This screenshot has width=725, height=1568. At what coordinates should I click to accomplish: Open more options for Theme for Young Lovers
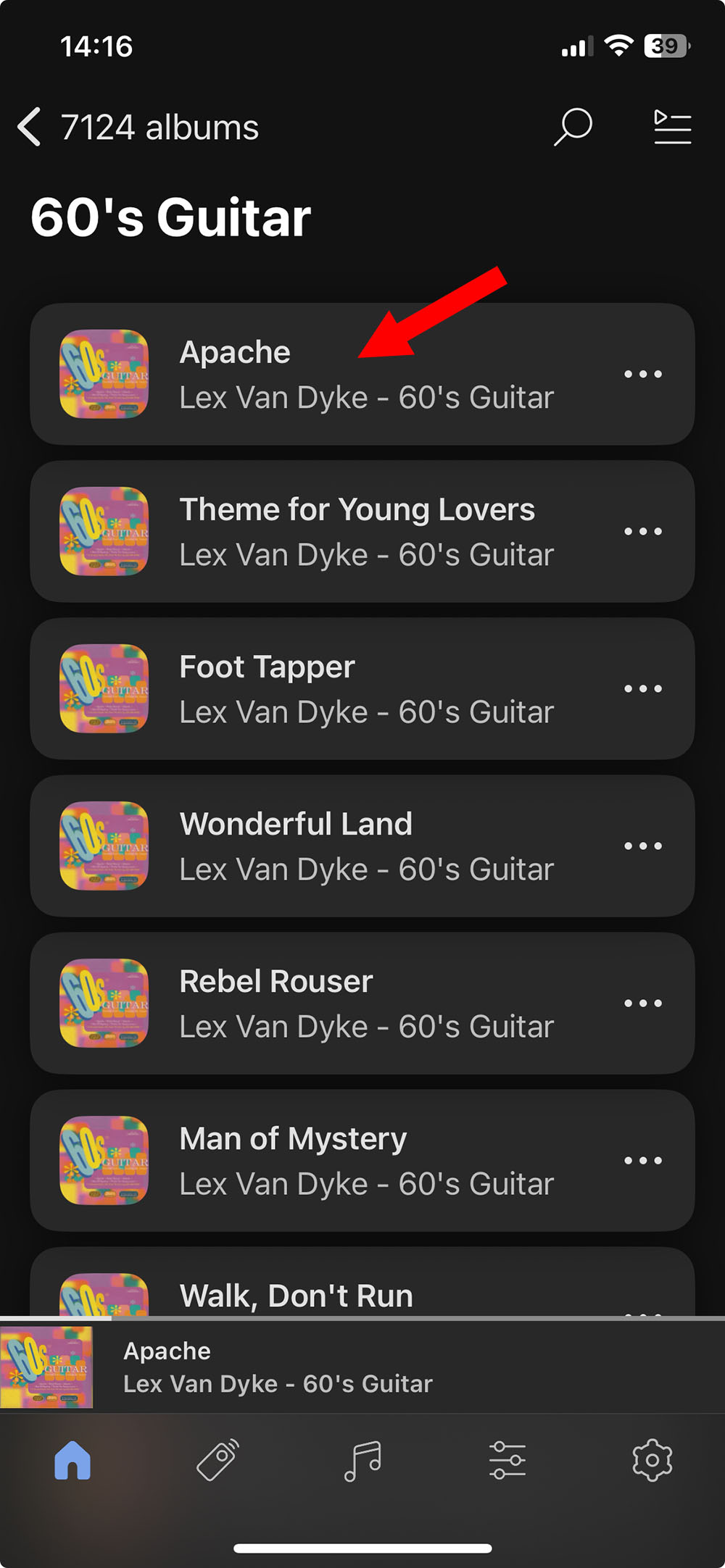pos(643,531)
